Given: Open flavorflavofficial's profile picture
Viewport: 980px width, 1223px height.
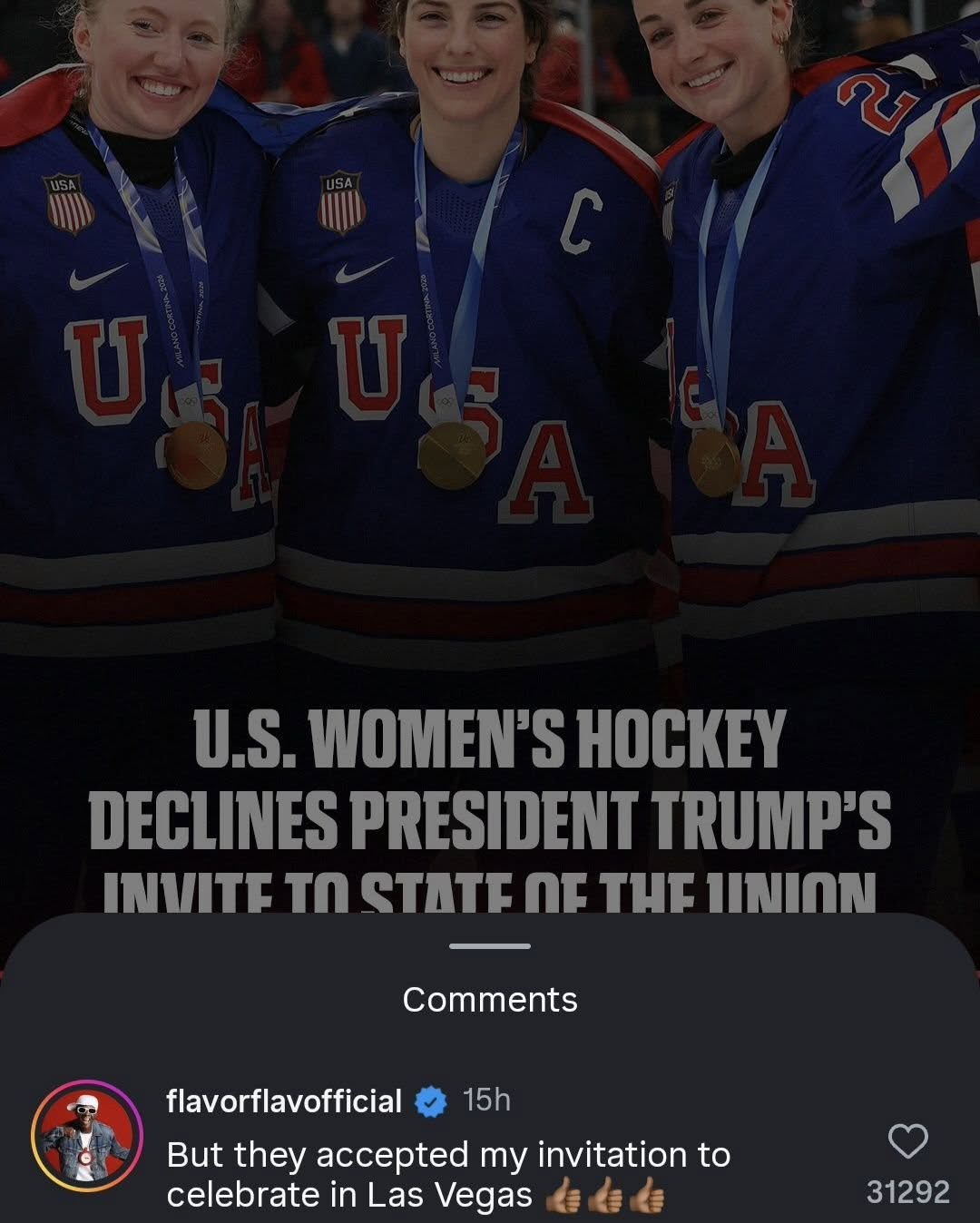Looking at the screenshot, I should coord(88,1136).
